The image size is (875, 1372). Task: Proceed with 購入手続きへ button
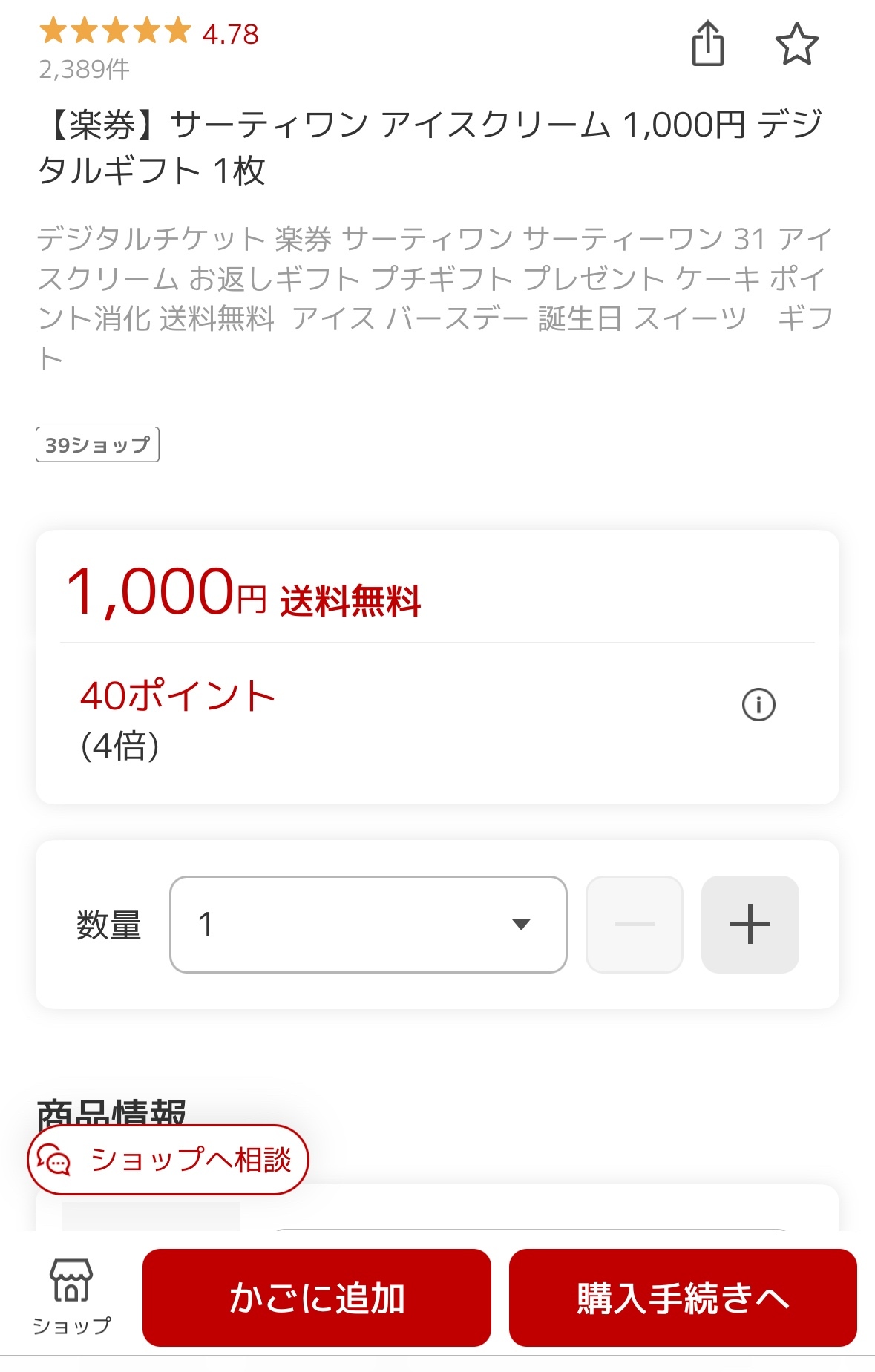(x=683, y=1298)
